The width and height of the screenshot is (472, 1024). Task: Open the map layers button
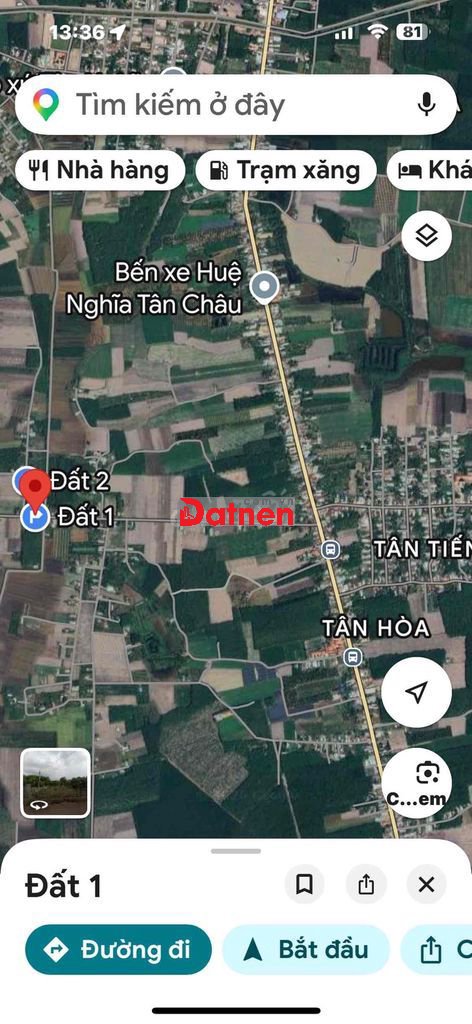(426, 236)
